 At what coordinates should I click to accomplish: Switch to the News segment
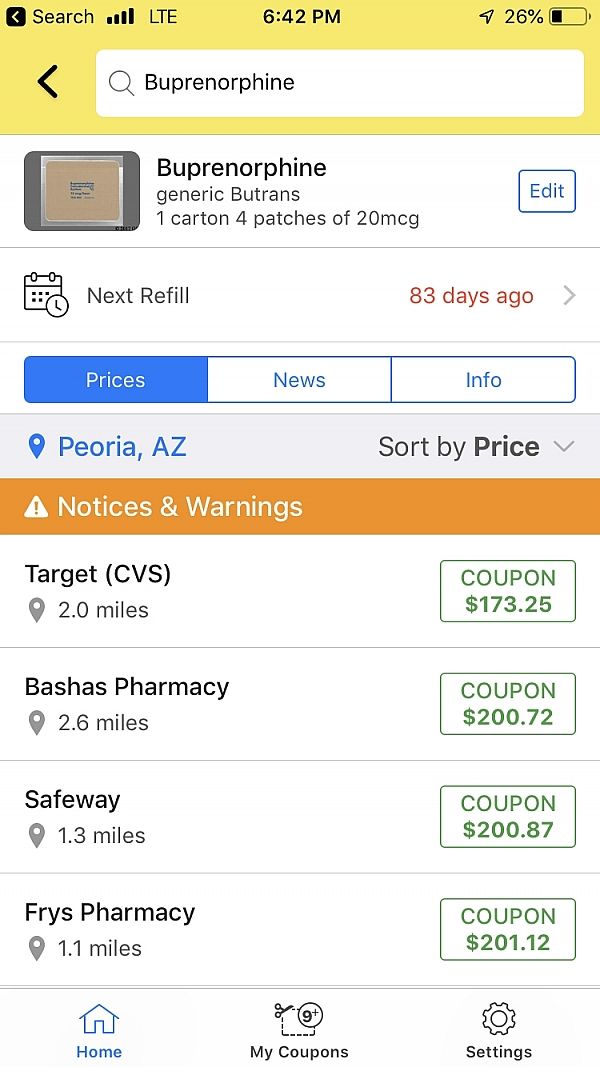tap(299, 380)
